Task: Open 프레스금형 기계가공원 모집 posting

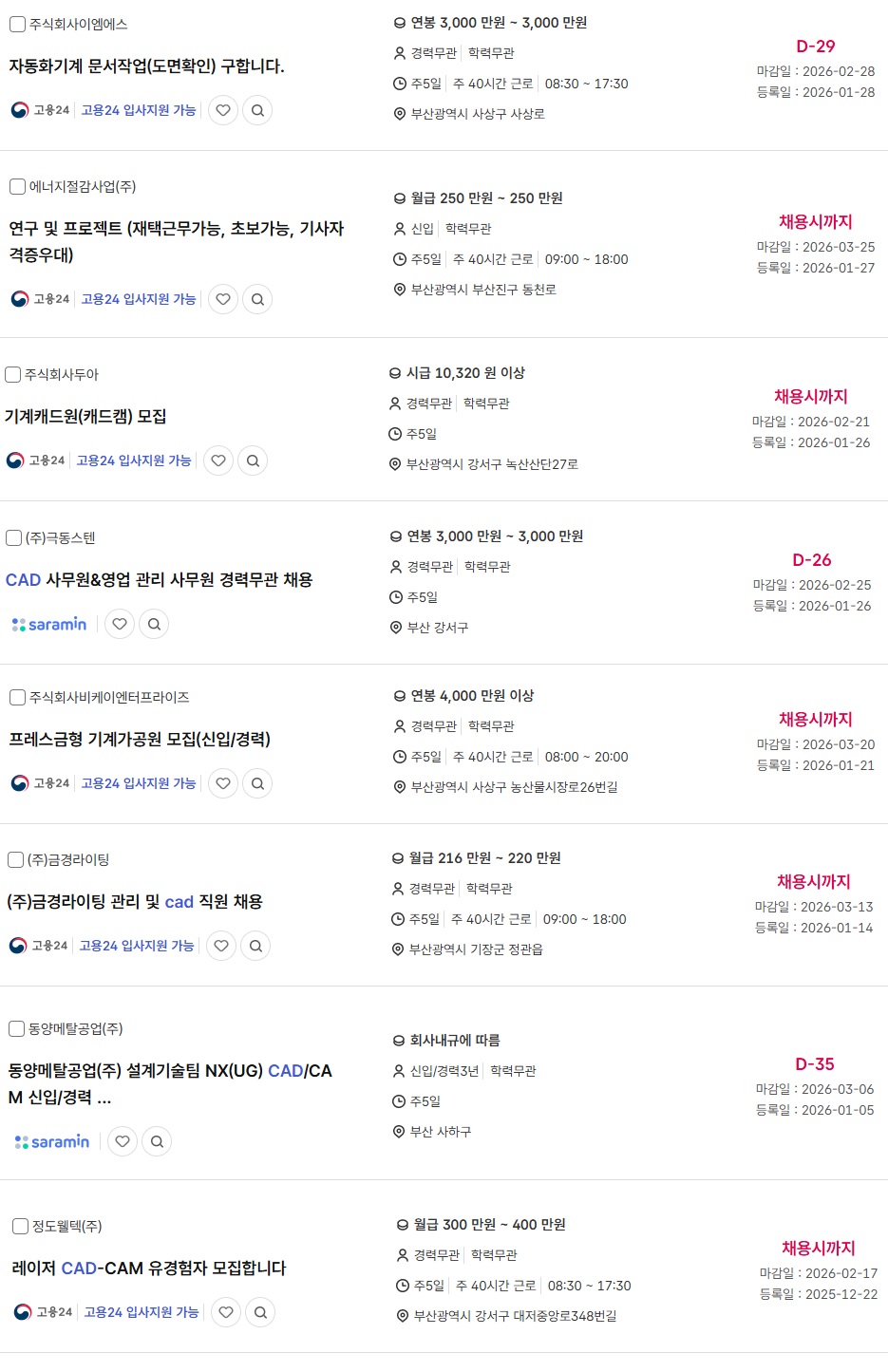Action: pos(140,739)
